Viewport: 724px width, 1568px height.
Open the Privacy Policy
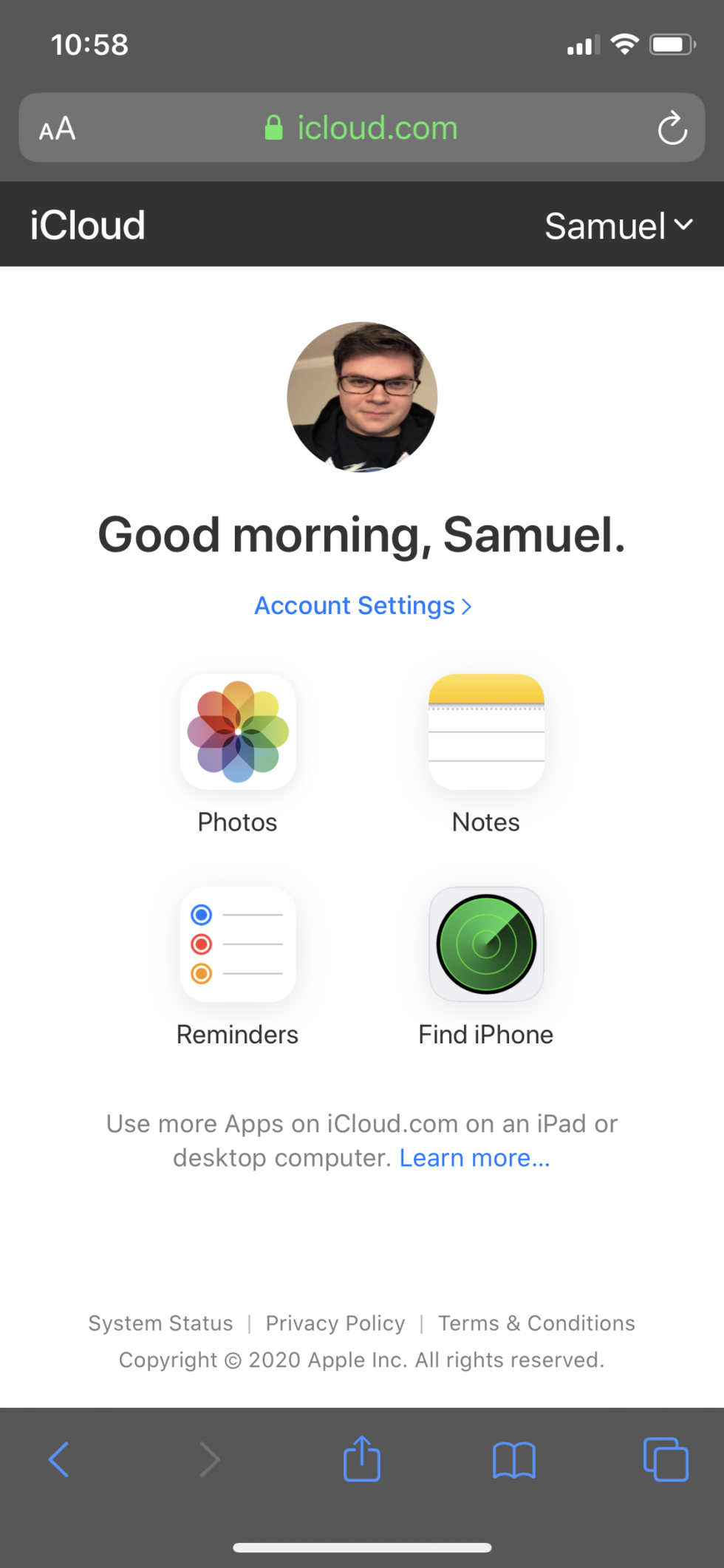point(335,1323)
